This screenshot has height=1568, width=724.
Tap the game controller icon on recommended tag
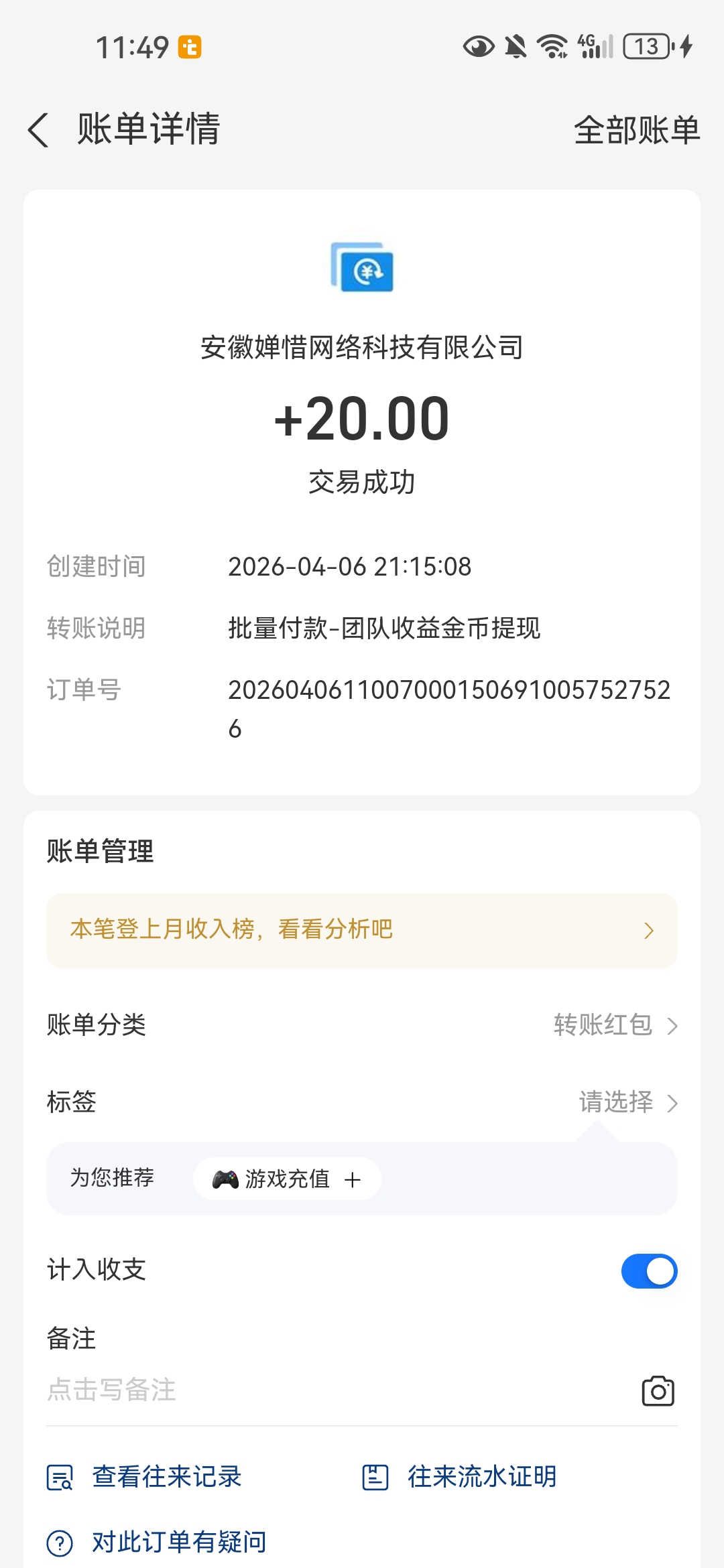[x=226, y=1178]
